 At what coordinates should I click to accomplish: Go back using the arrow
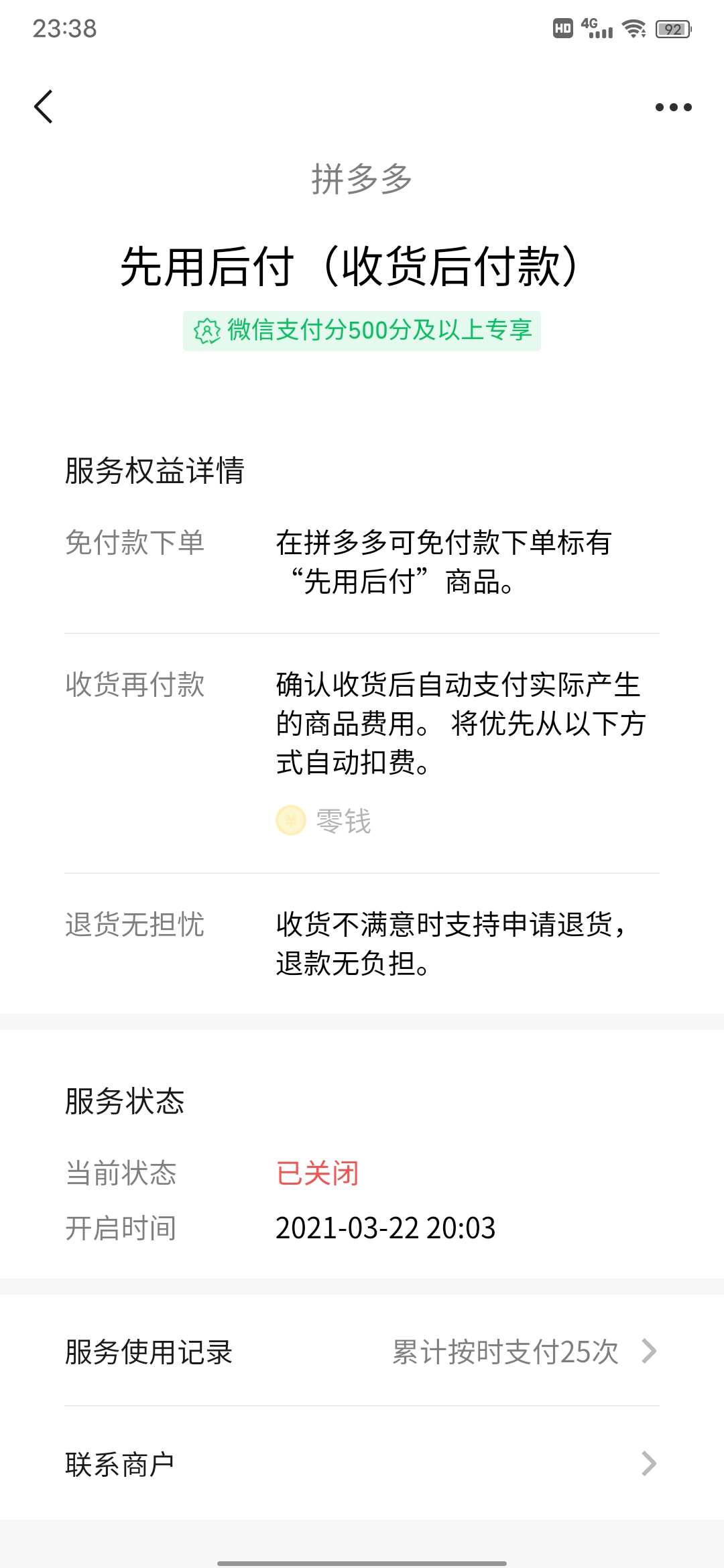(x=44, y=107)
